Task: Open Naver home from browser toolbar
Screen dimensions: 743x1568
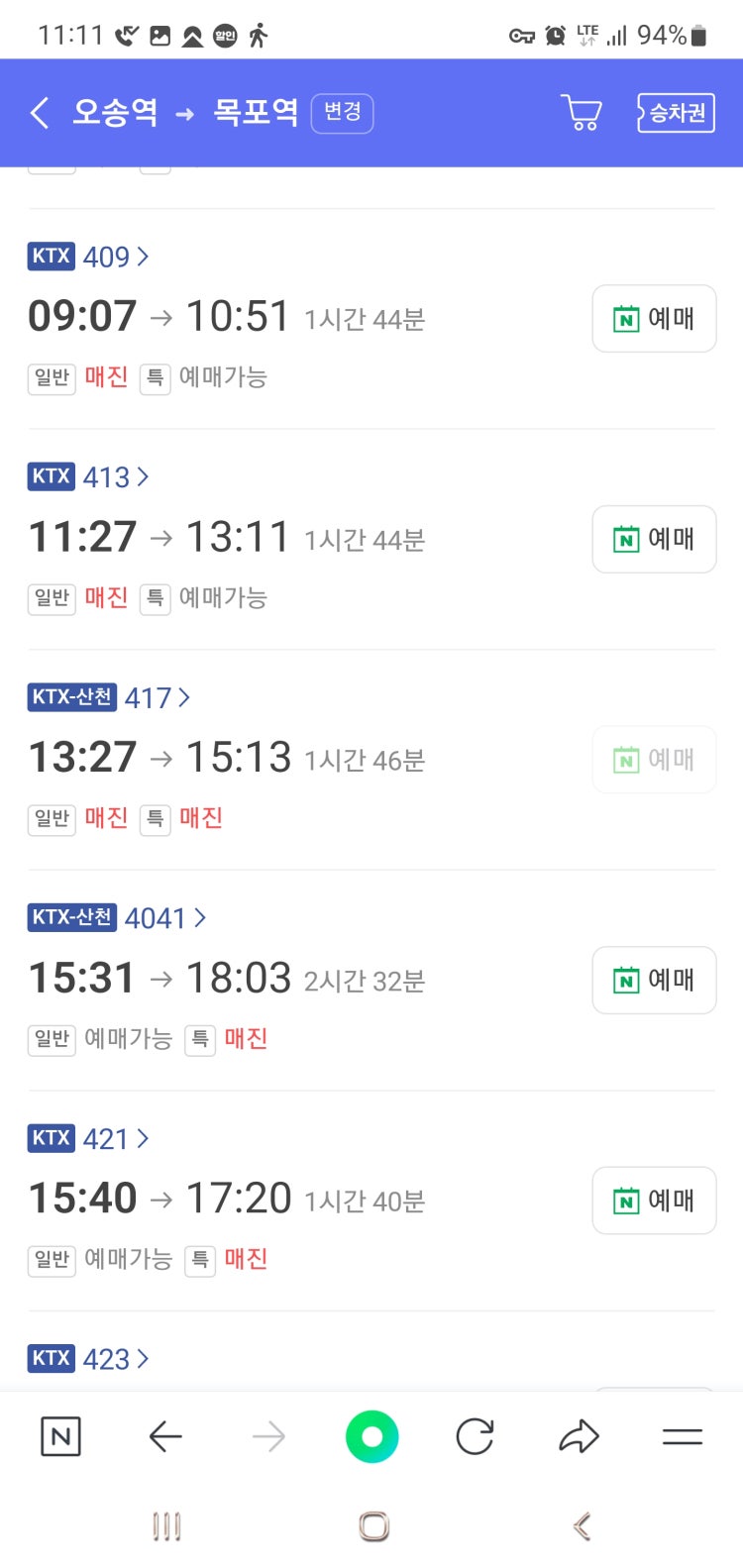Action: coord(60,1436)
